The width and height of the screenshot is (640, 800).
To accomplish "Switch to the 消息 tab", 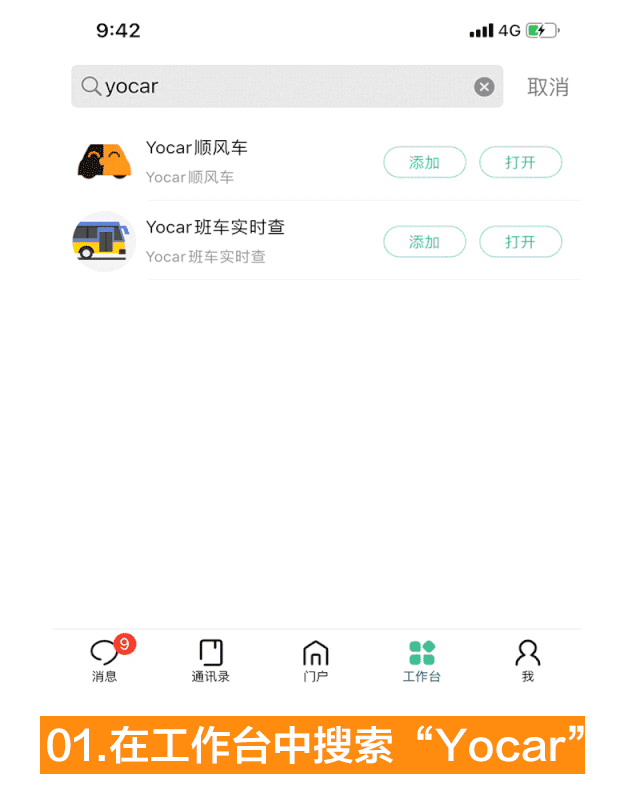I will pos(105,660).
